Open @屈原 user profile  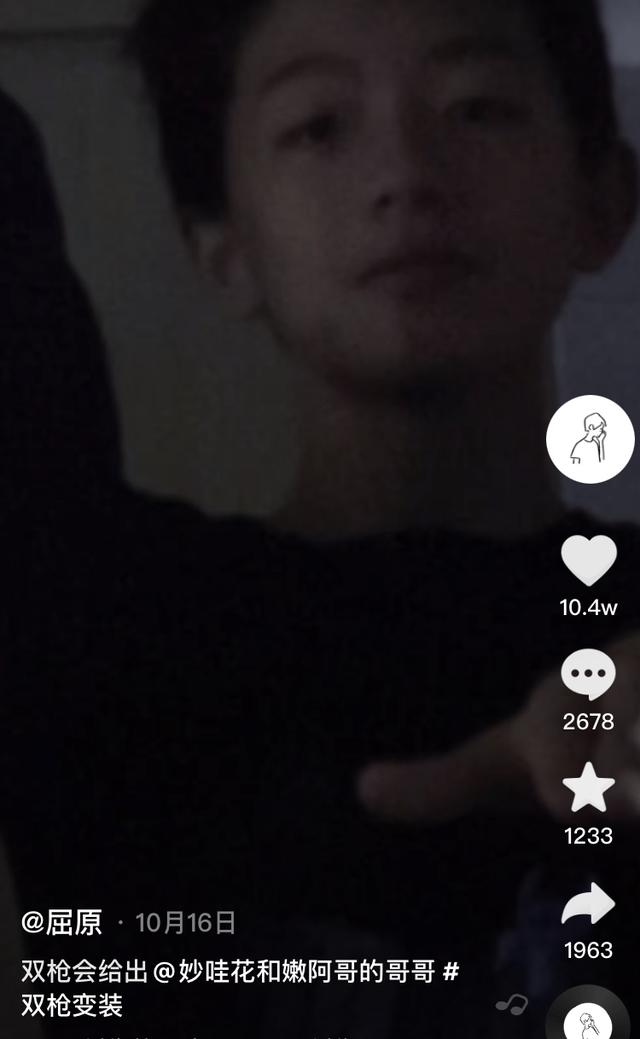[x=62, y=922]
